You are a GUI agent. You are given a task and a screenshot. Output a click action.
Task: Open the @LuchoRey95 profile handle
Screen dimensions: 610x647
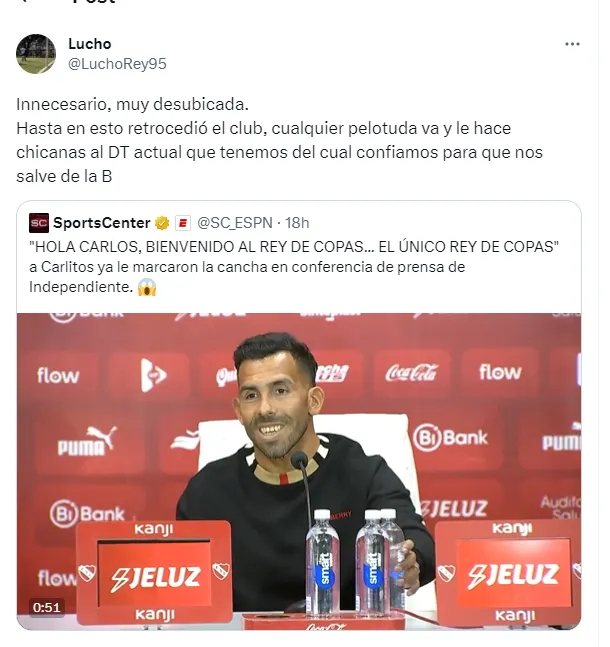click(117, 64)
